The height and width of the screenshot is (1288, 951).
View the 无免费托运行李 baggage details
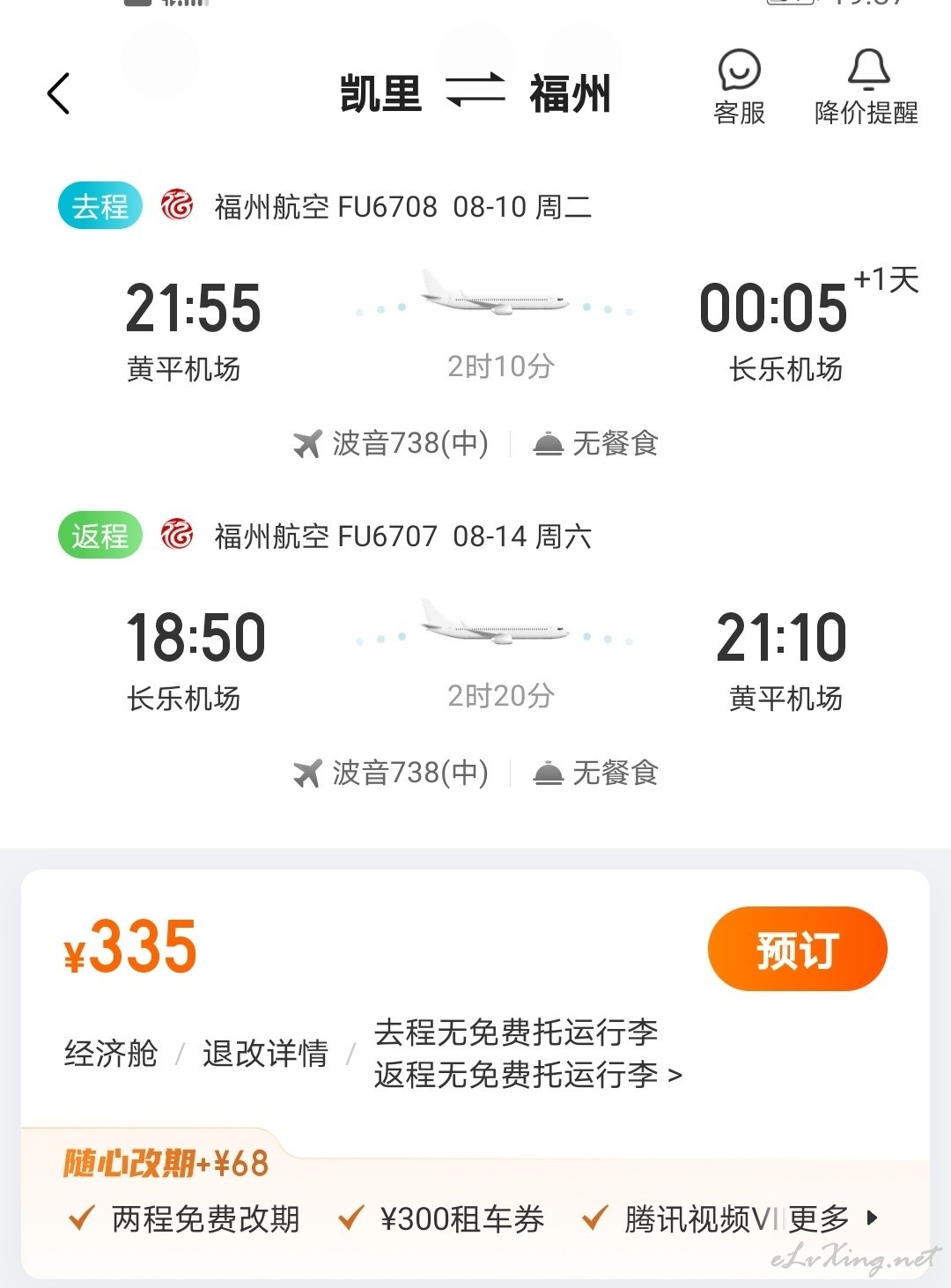(527, 1054)
